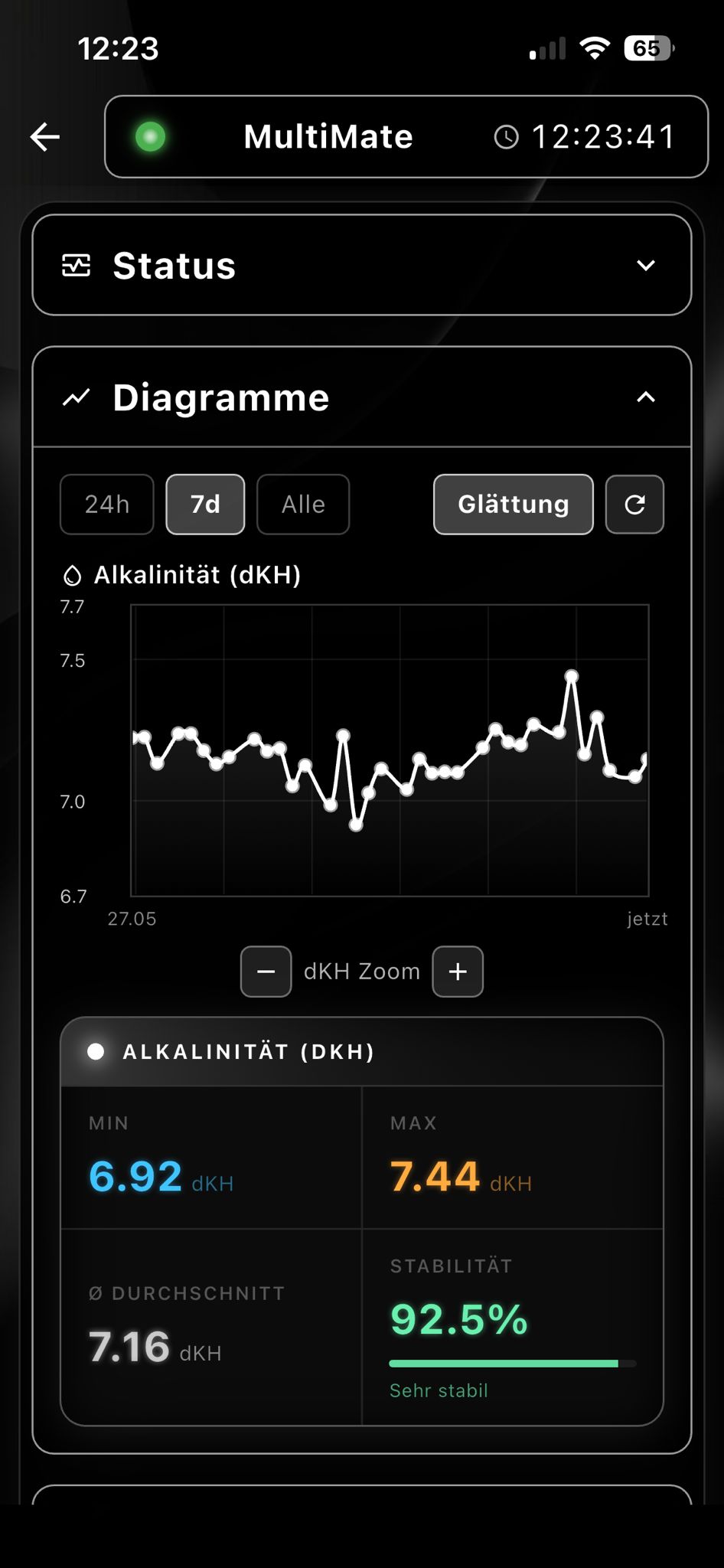Expand the Status section
Image resolution: width=724 pixels, height=1568 pixels.
tap(362, 265)
